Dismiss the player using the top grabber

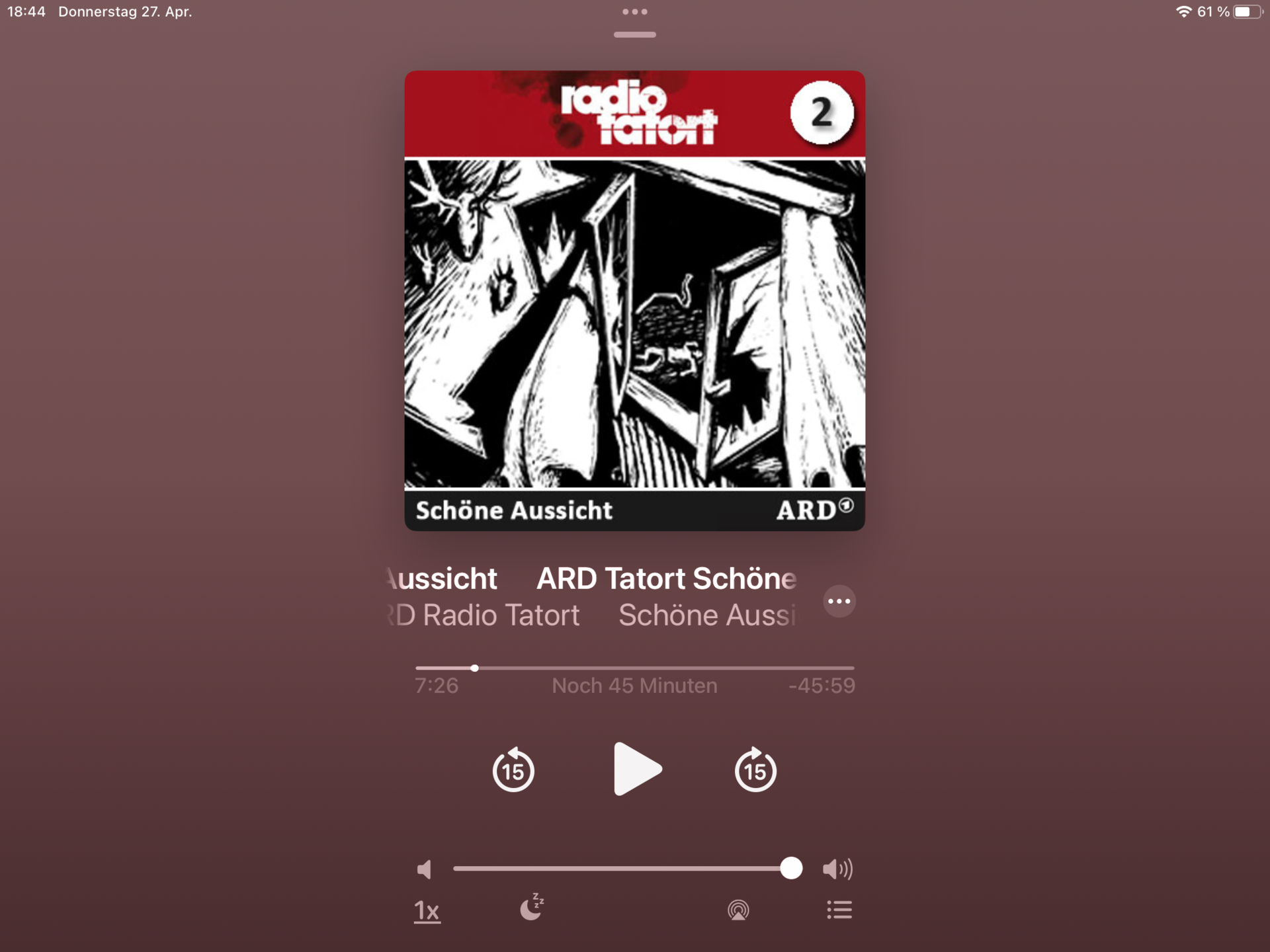634,34
